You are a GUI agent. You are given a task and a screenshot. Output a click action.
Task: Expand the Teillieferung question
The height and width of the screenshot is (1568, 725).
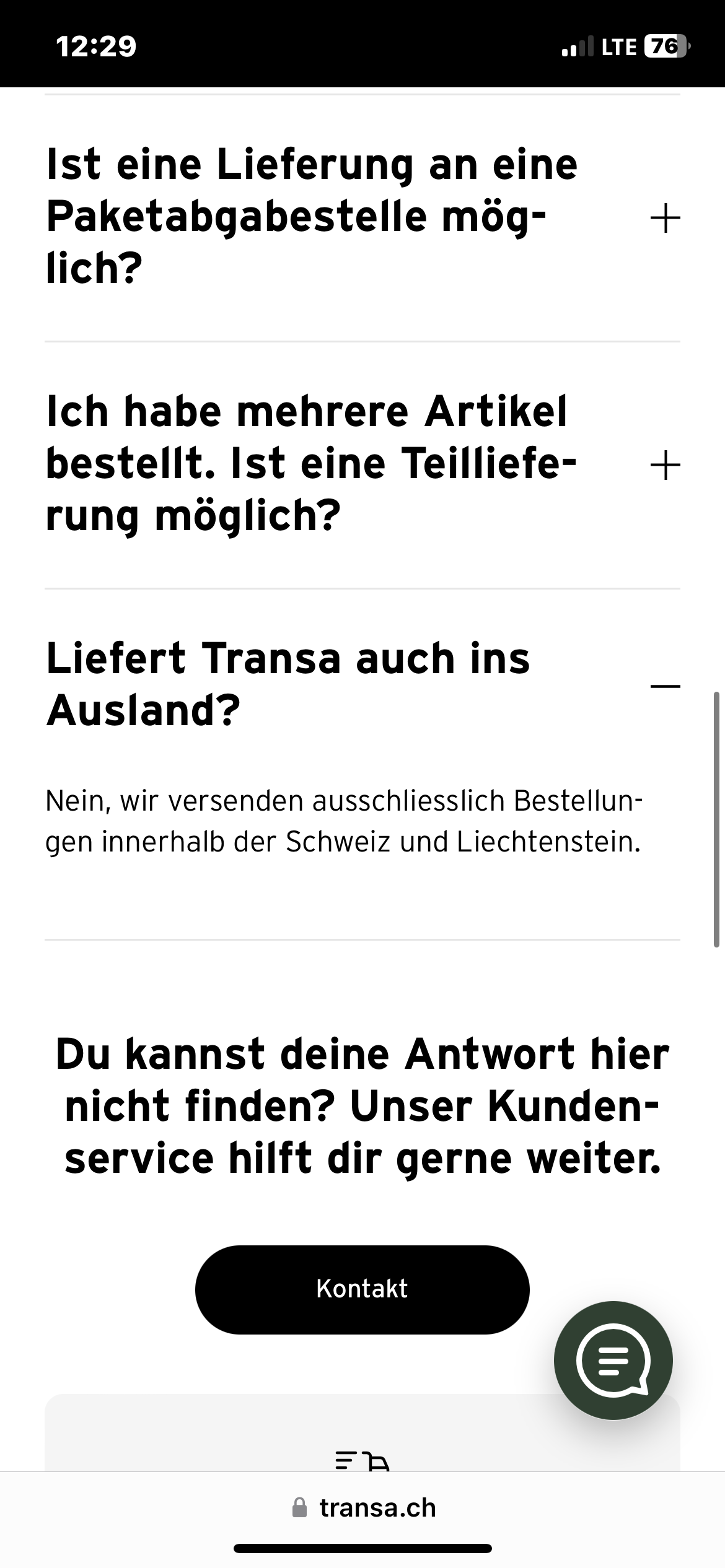click(665, 466)
